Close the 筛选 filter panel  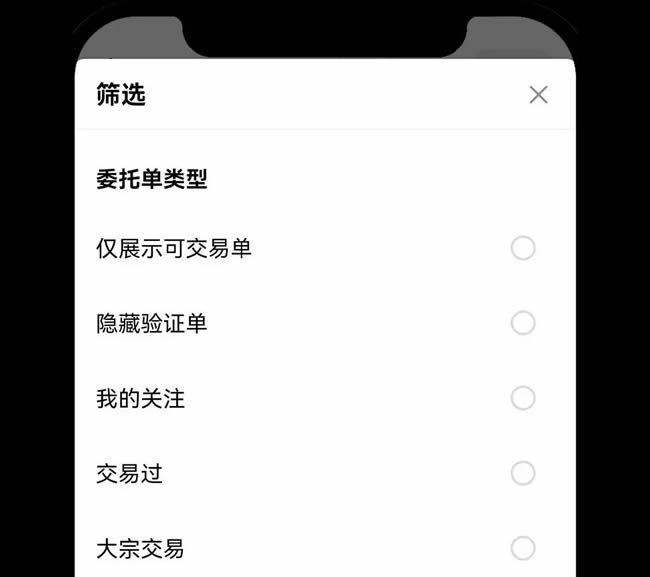[x=538, y=95]
